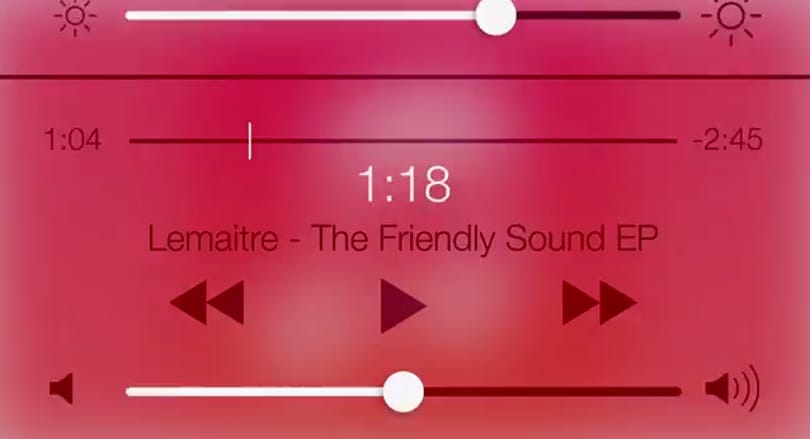Screen dimensions: 810x439
Task: Open Lemaitre - The Friendly Sound EP title
Action: click(405, 240)
